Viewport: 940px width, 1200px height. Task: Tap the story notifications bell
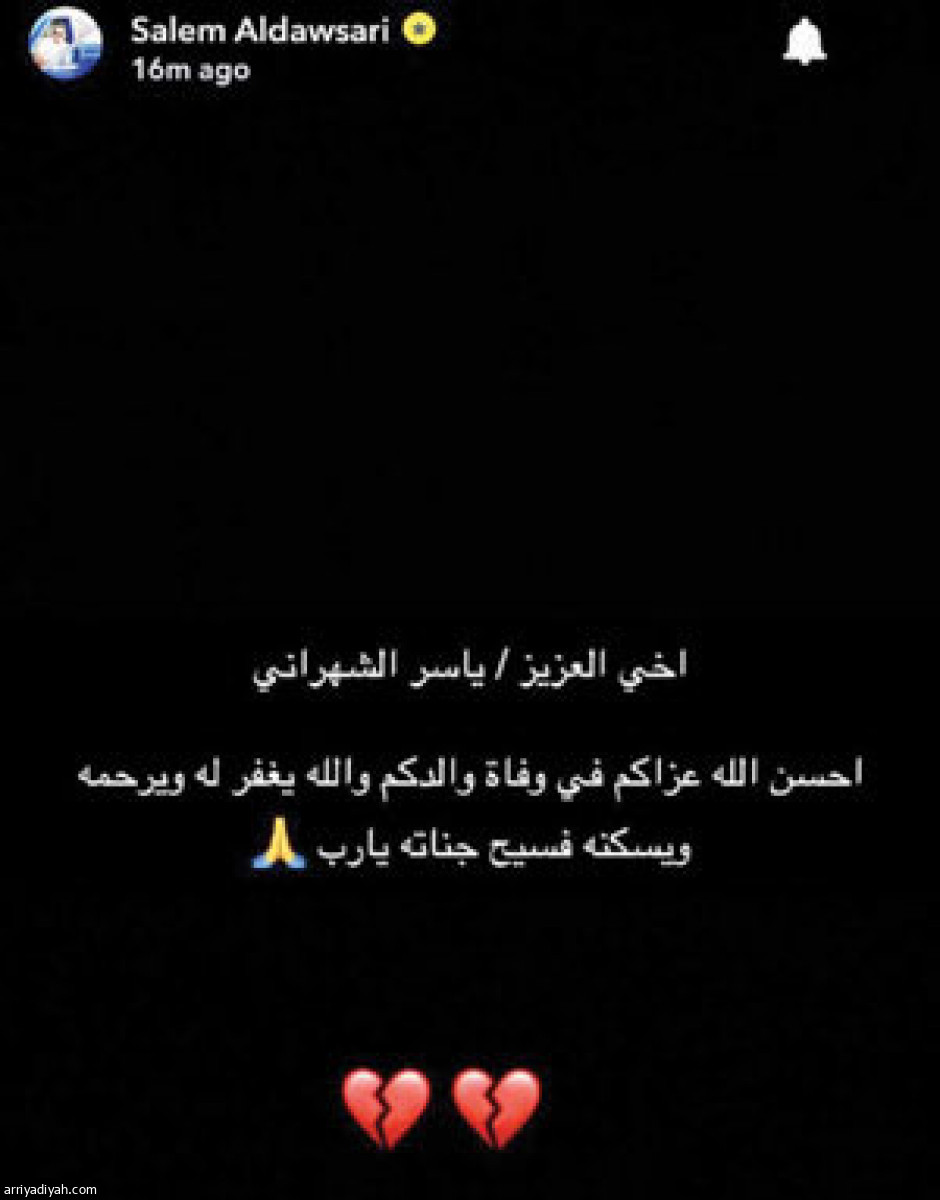pos(804,42)
